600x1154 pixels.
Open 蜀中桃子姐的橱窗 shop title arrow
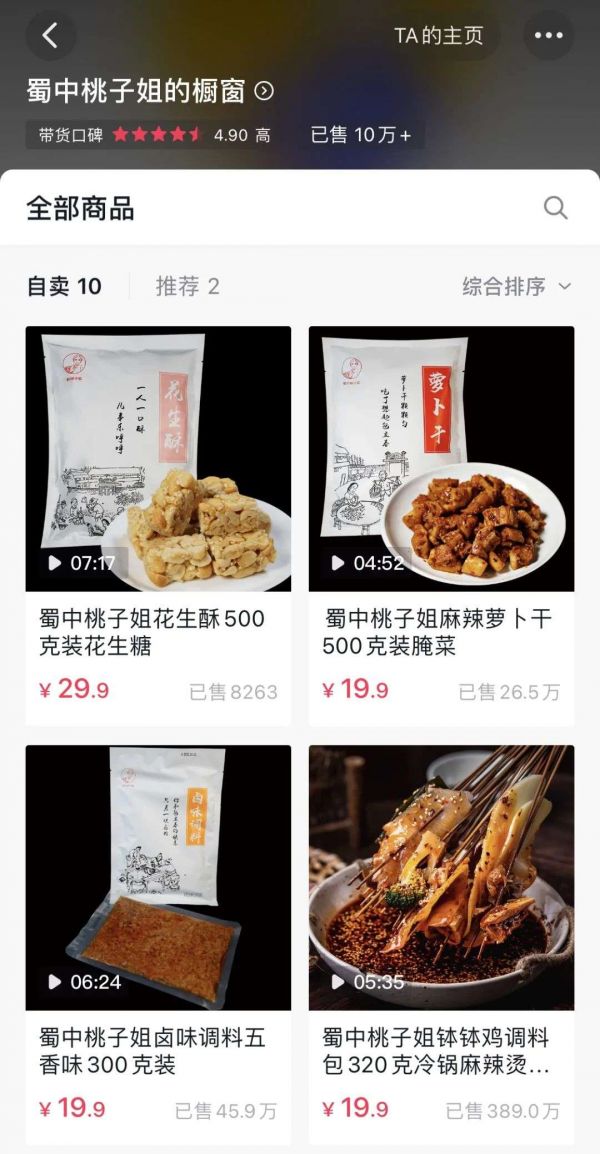[264, 92]
